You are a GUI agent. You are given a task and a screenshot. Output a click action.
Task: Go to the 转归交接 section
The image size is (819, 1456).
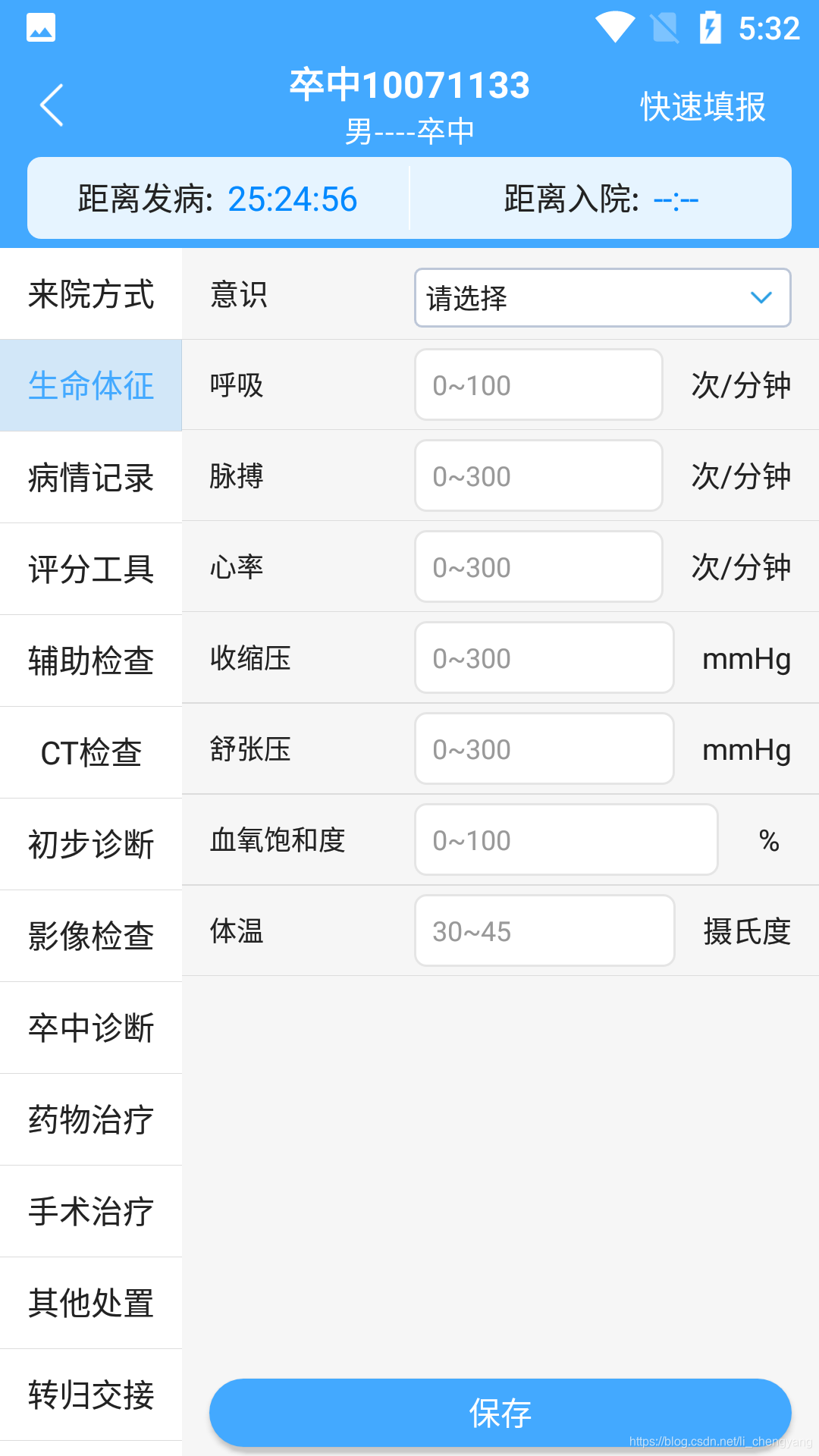[x=91, y=1395]
